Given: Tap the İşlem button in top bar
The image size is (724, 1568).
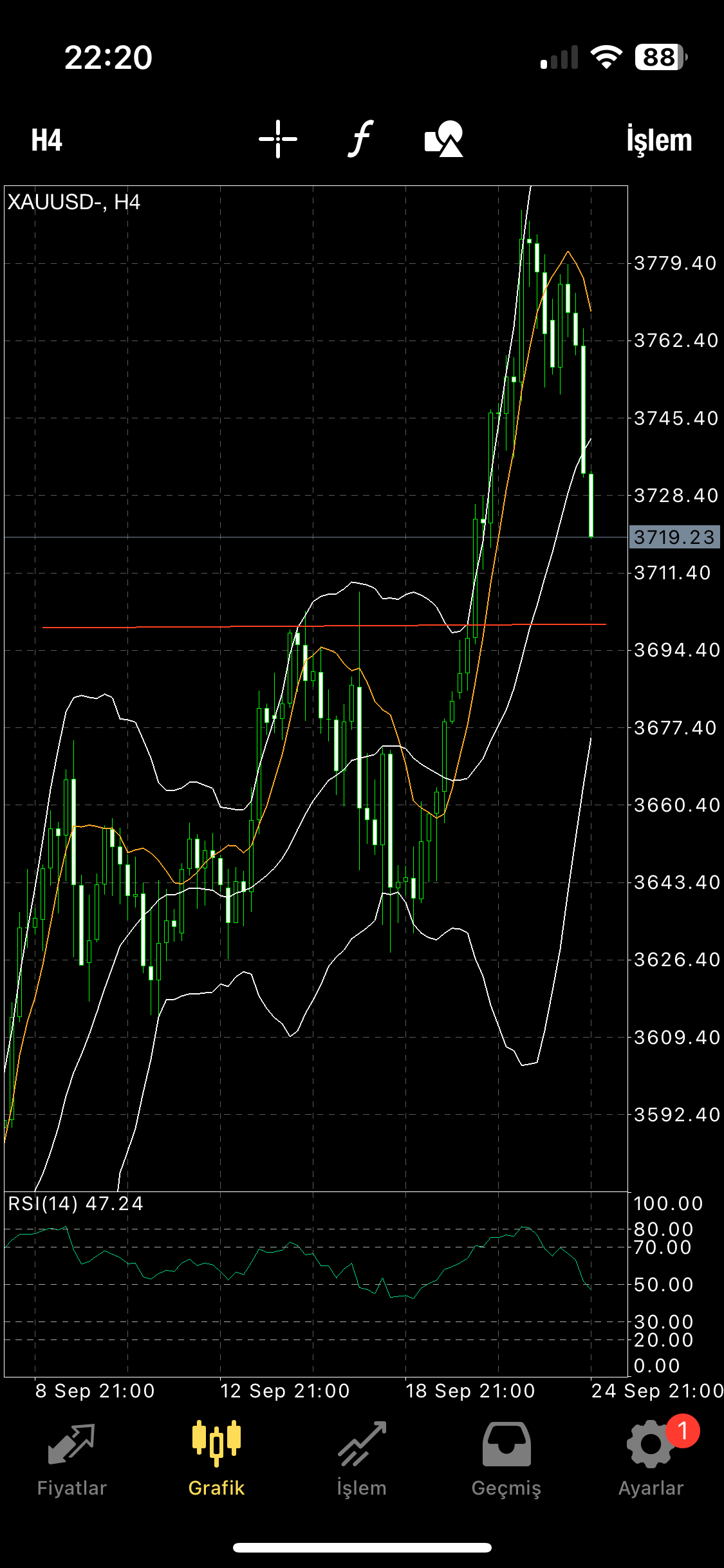Looking at the screenshot, I should coord(659,140).
